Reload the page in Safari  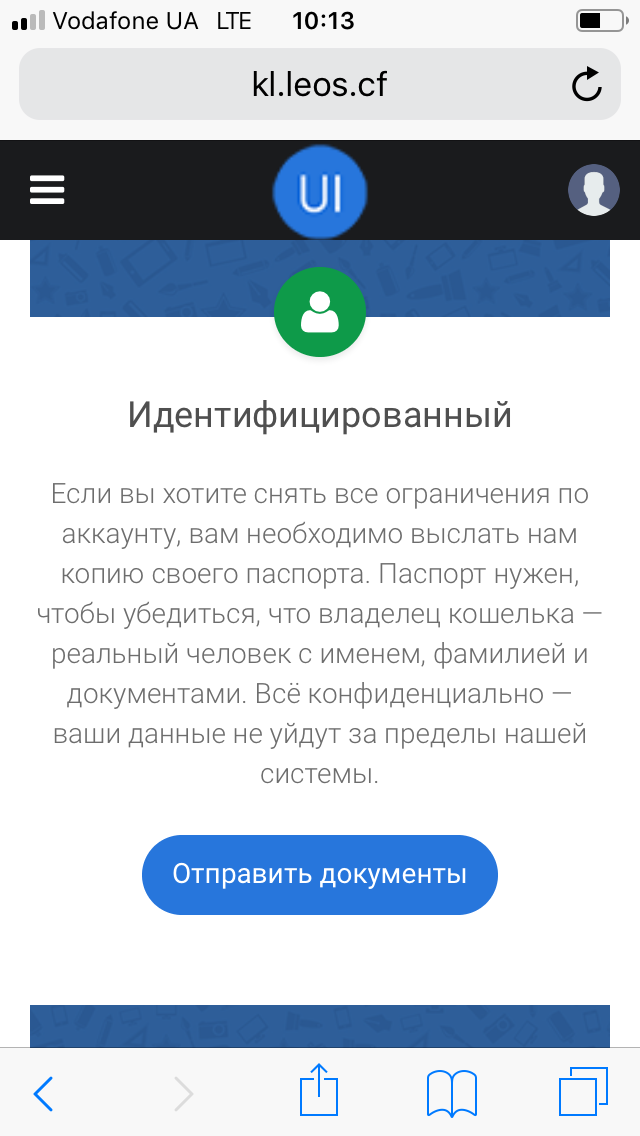click(587, 85)
